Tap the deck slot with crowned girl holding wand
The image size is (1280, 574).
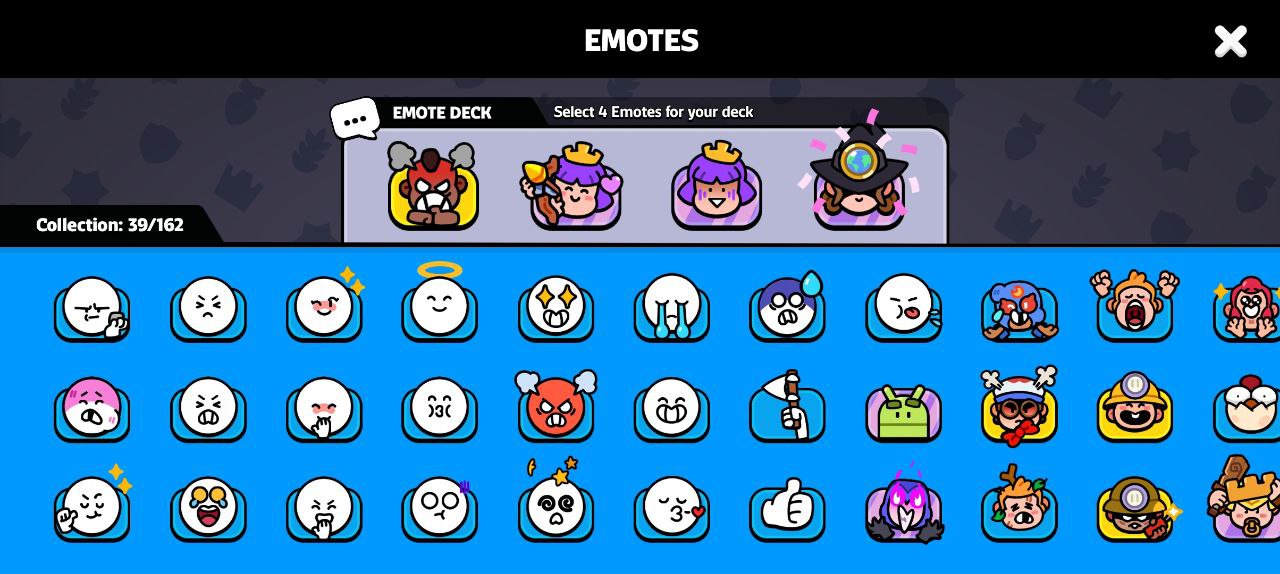(x=574, y=187)
